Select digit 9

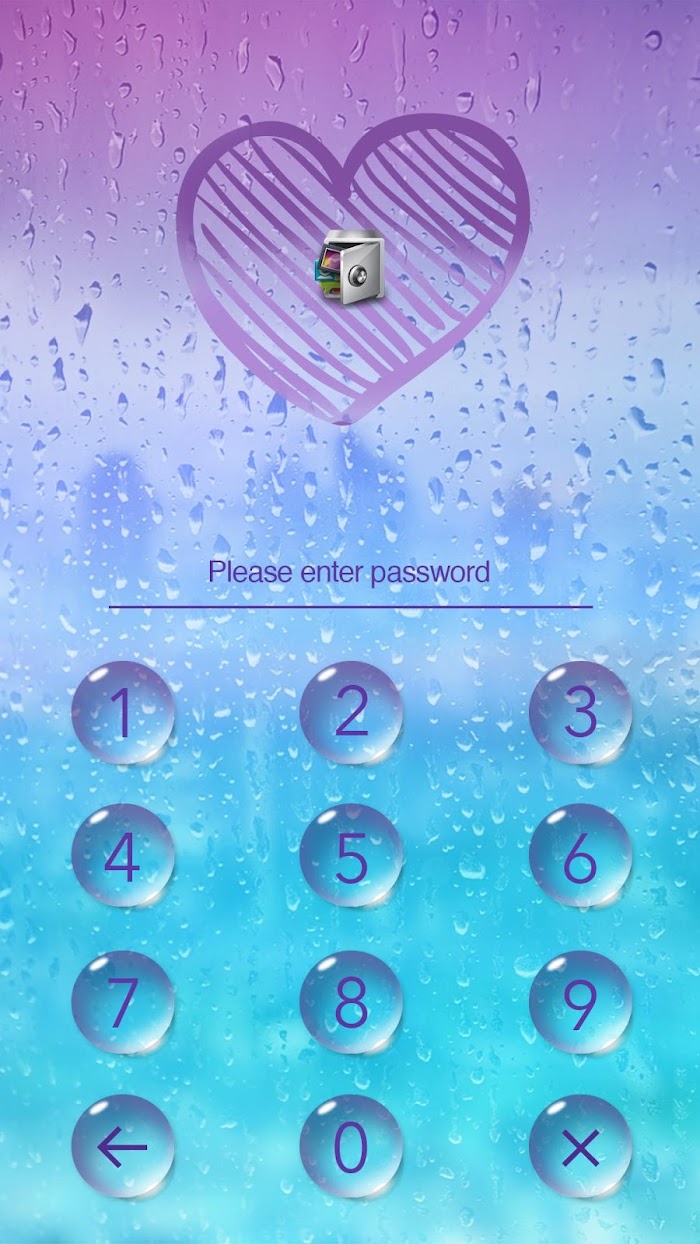coord(580,1002)
